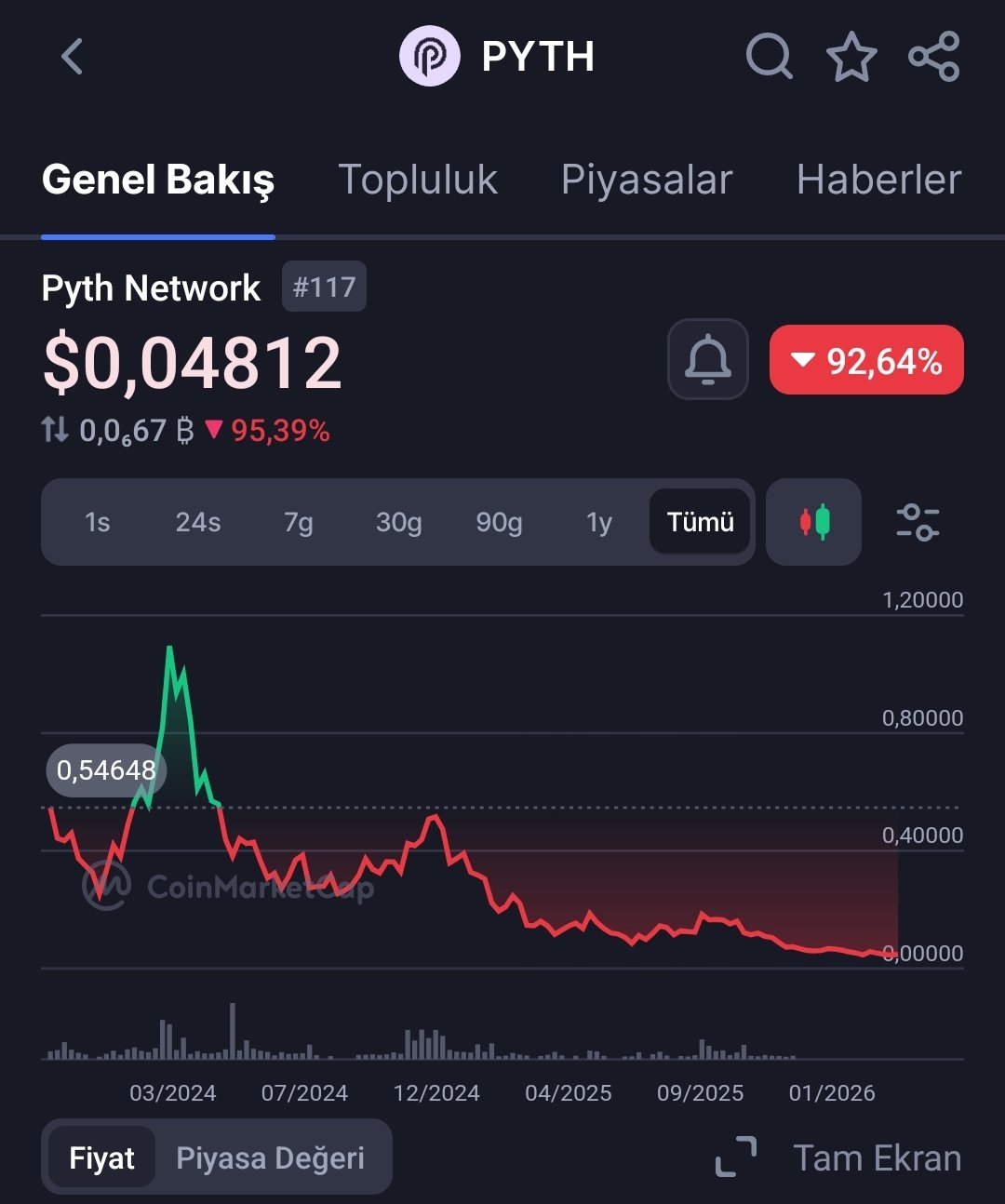Go back using the top-left arrow
The height and width of the screenshot is (1204, 1005).
73,57
